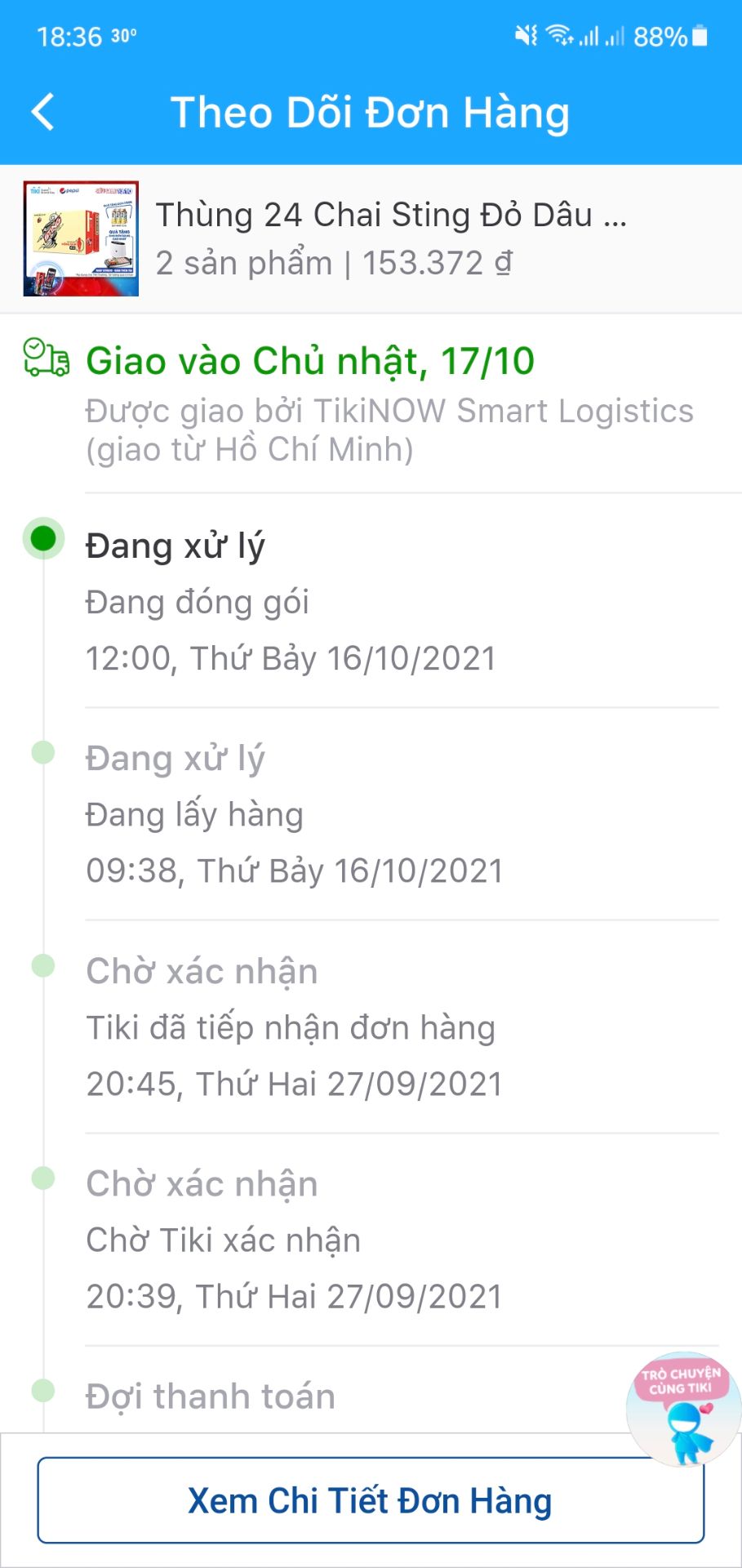Select the Giao vào Chủ nhật, 17/10 section
The width and height of the screenshot is (742, 1568).
(x=309, y=361)
